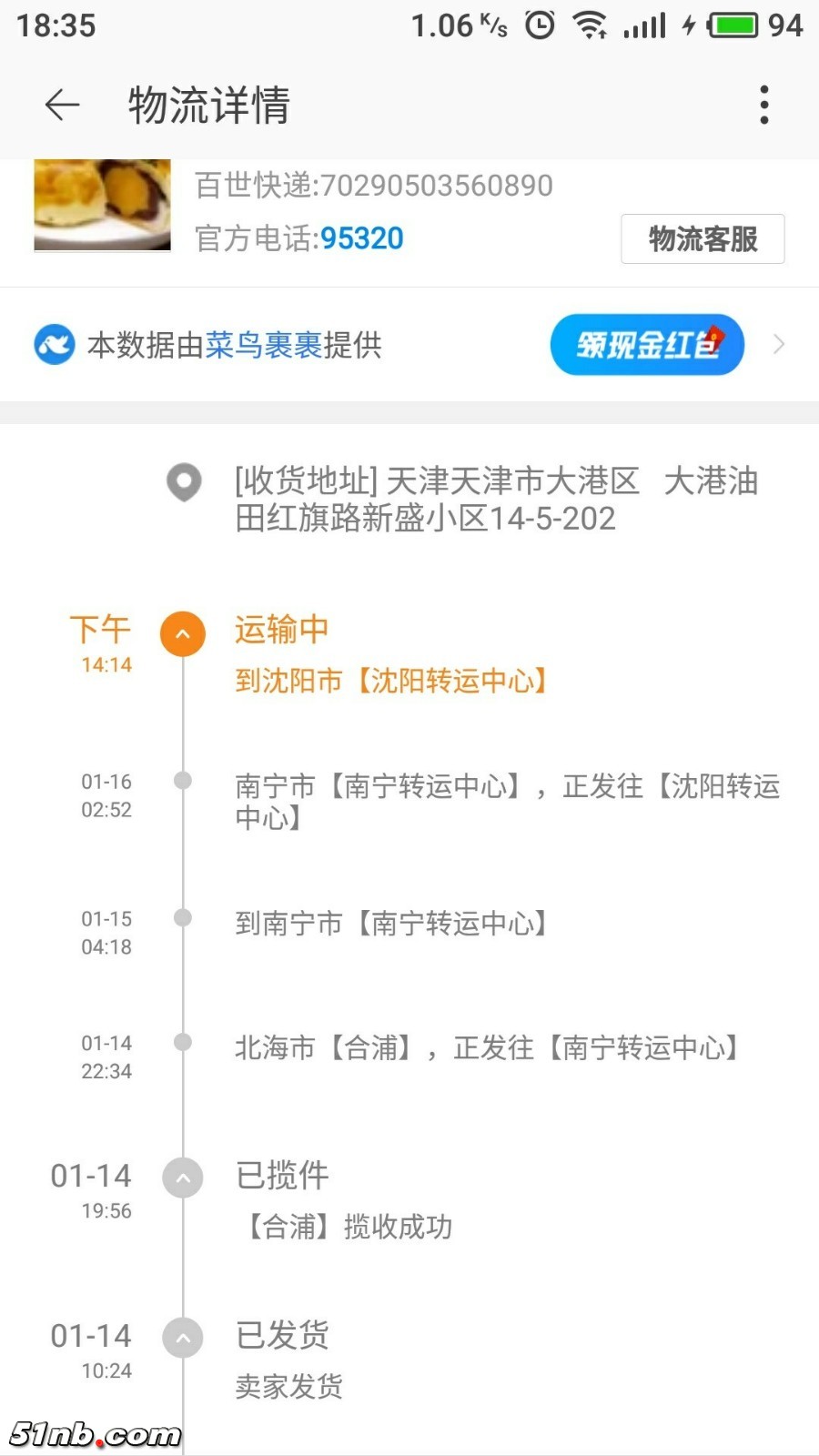Screen dimensions: 819x1456
Task: Claim the 领现金红包 cash red packet
Action: coord(647,345)
